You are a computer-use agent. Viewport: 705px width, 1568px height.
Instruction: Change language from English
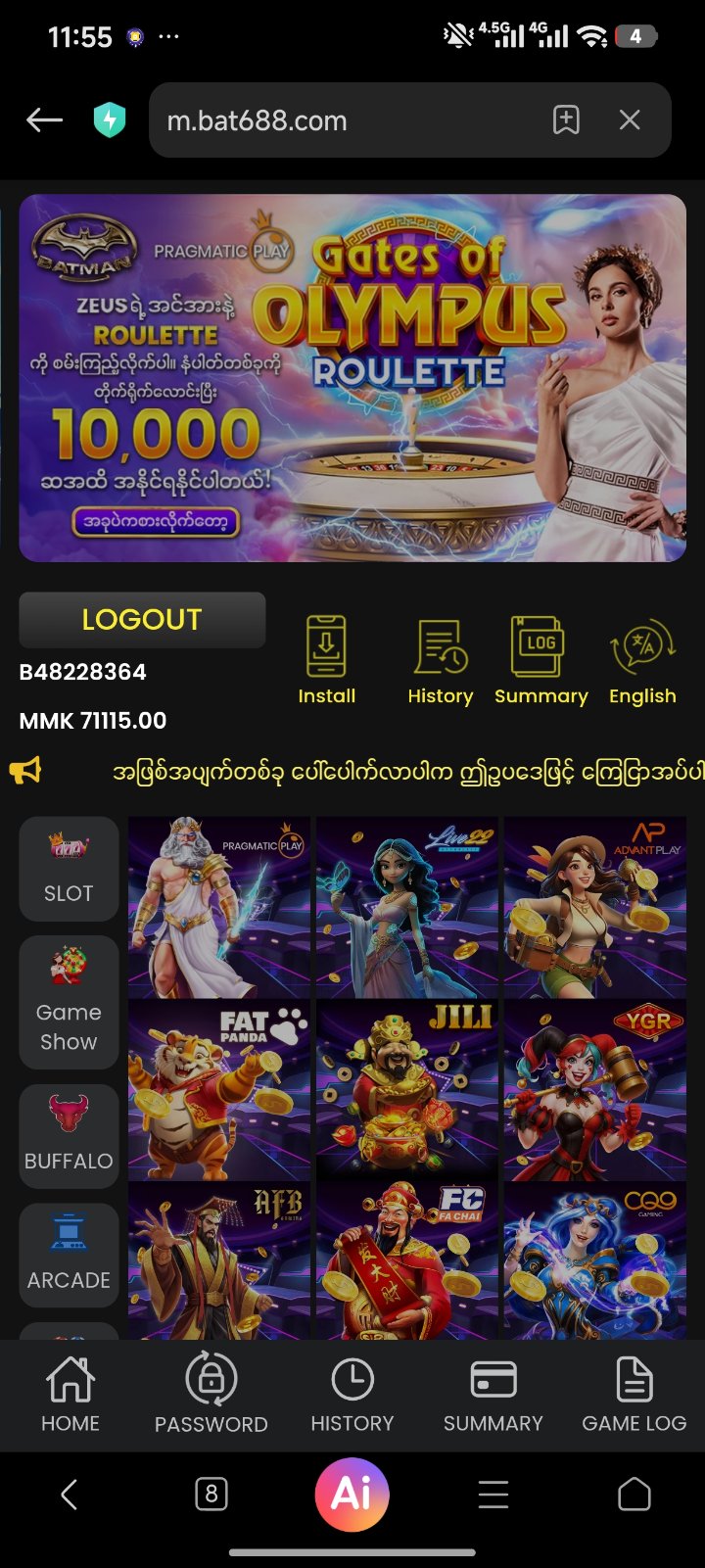point(642,659)
